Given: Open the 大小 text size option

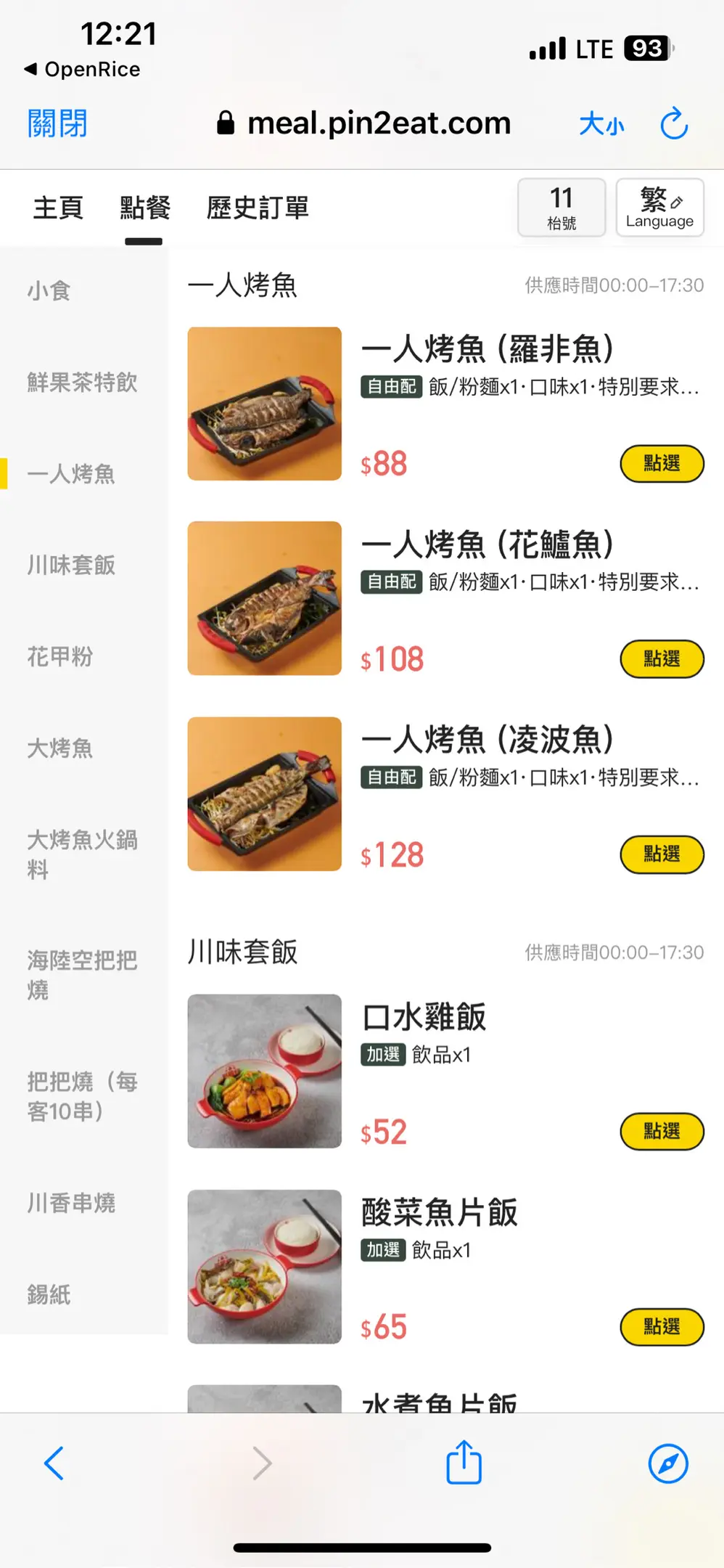Looking at the screenshot, I should tap(601, 124).
